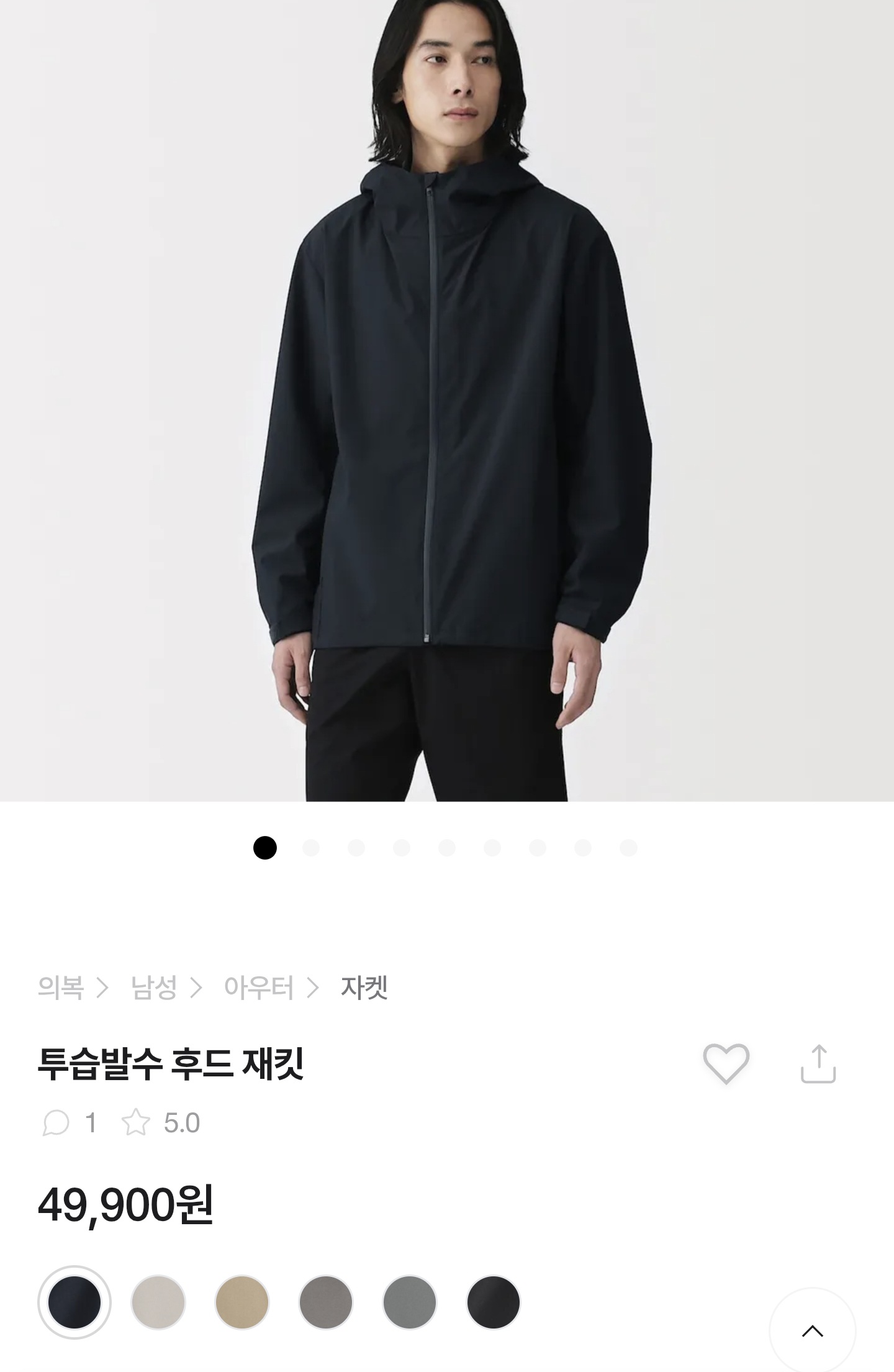Pick the black color swatch
894x1372 pixels.
pos(493,1302)
